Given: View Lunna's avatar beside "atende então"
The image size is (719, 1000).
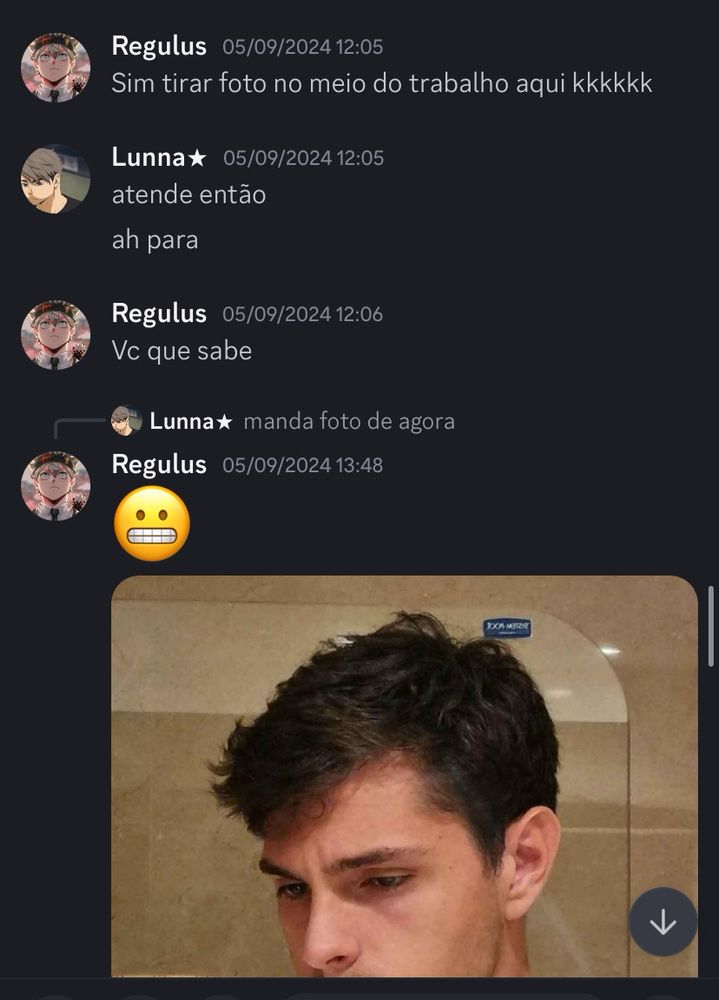Looking at the screenshot, I should 55,179.
